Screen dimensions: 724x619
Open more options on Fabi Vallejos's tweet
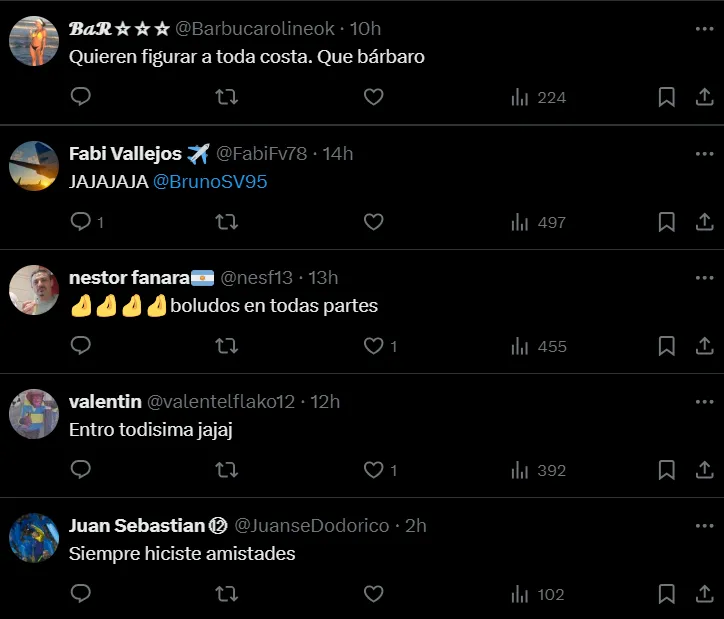tap(704, 153)
